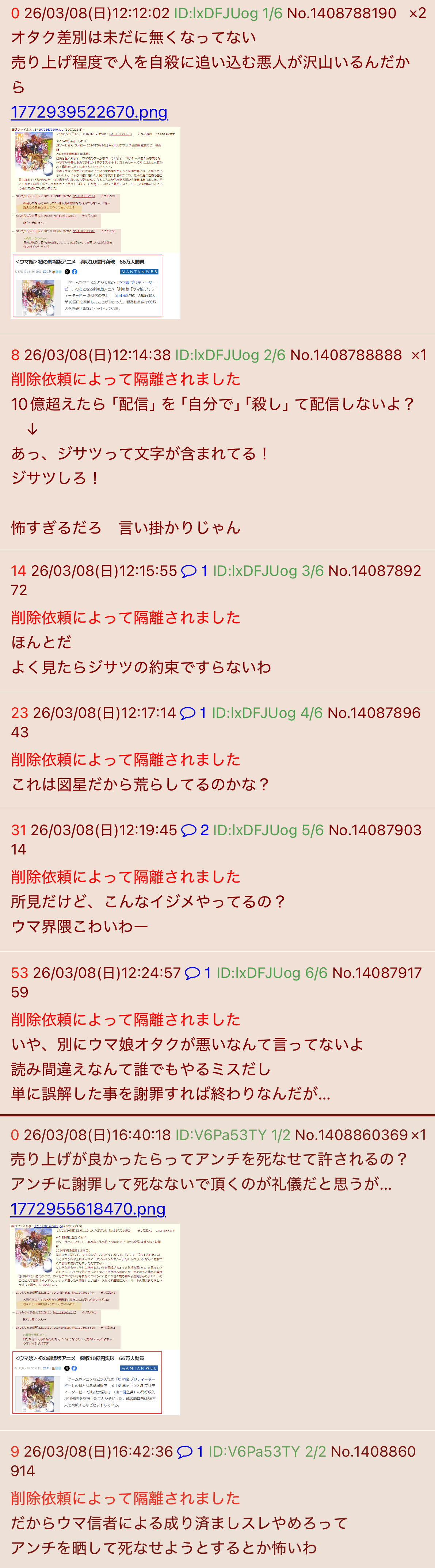Show the reply to post 9
The image size is (435, 1568).
[190, 1451]
